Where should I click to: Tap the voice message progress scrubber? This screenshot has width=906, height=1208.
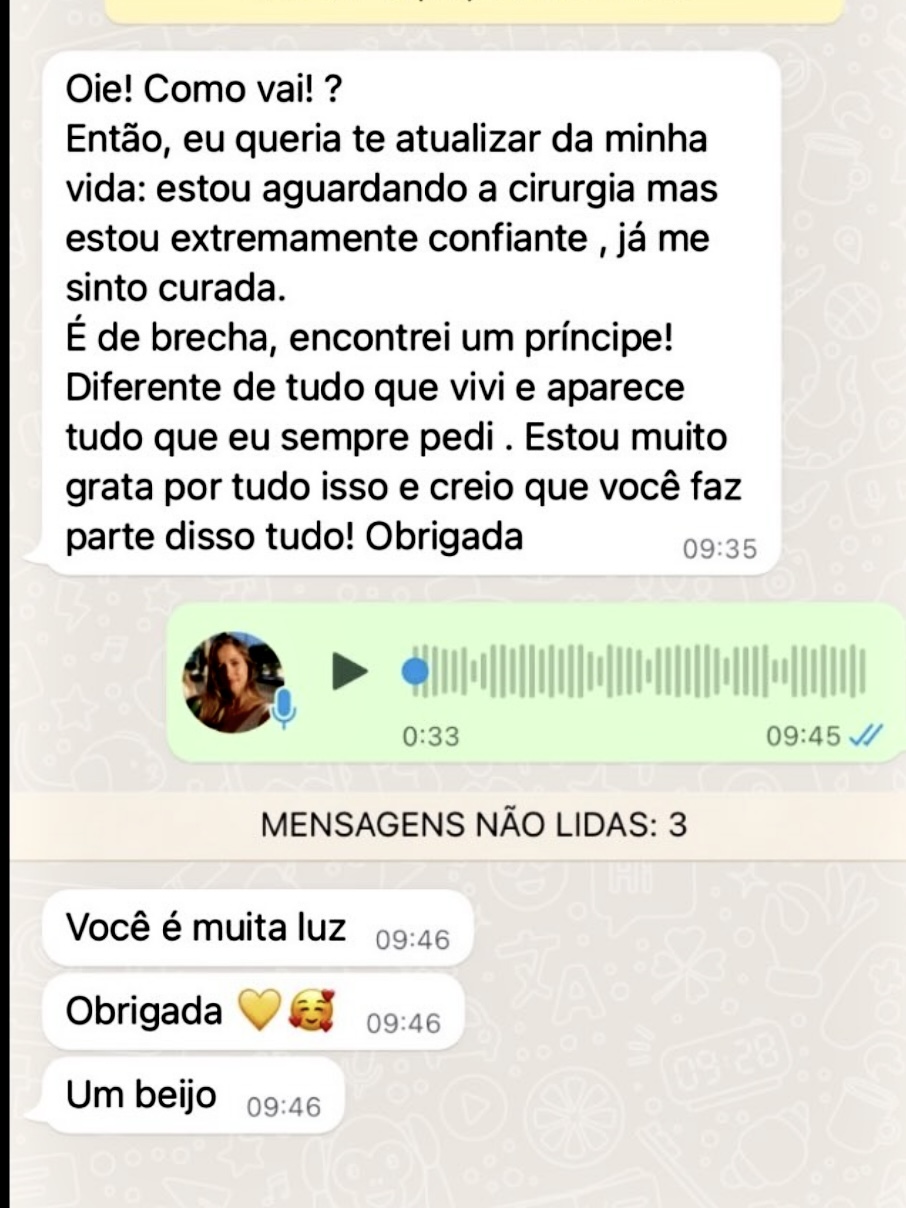coord(415,671)
